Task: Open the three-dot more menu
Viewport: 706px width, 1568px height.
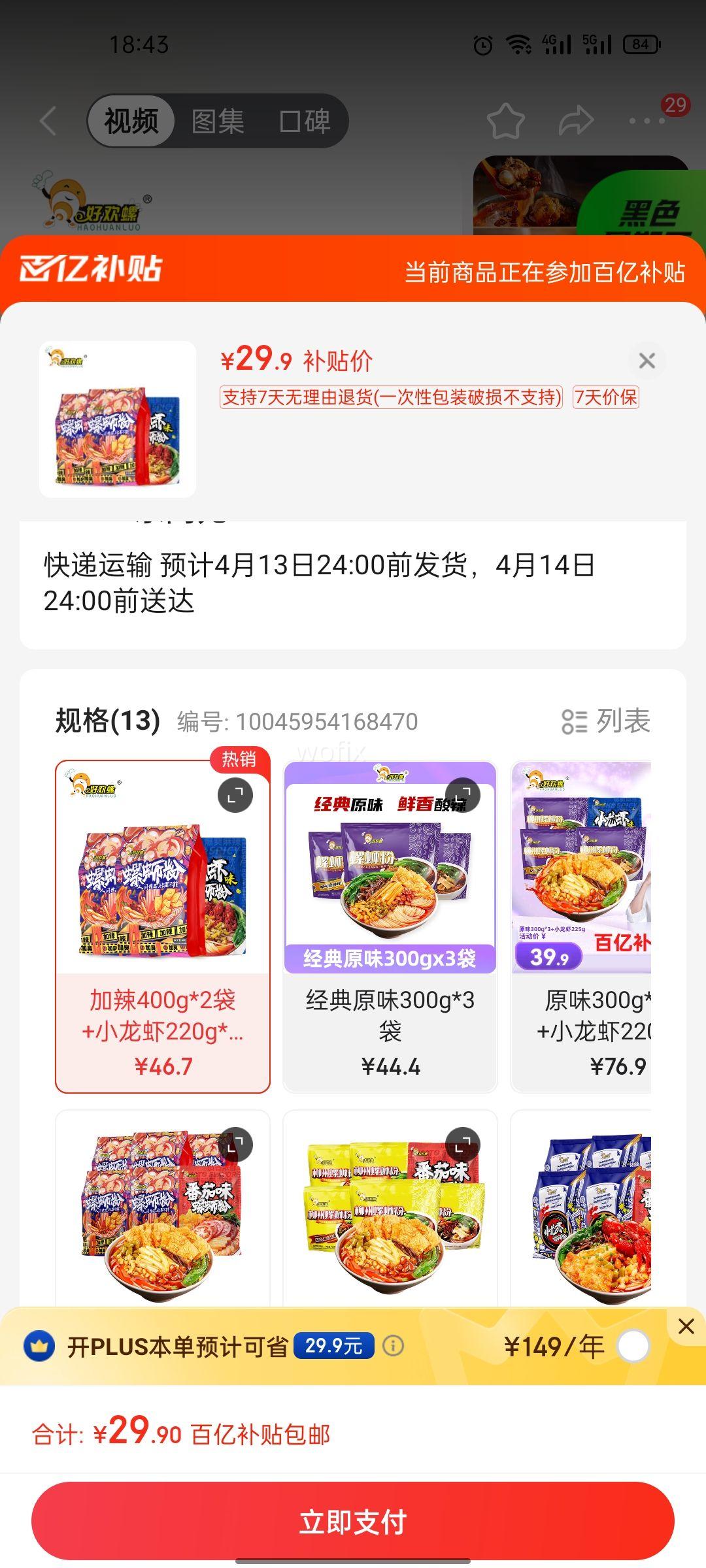Action: pos(648,121)
